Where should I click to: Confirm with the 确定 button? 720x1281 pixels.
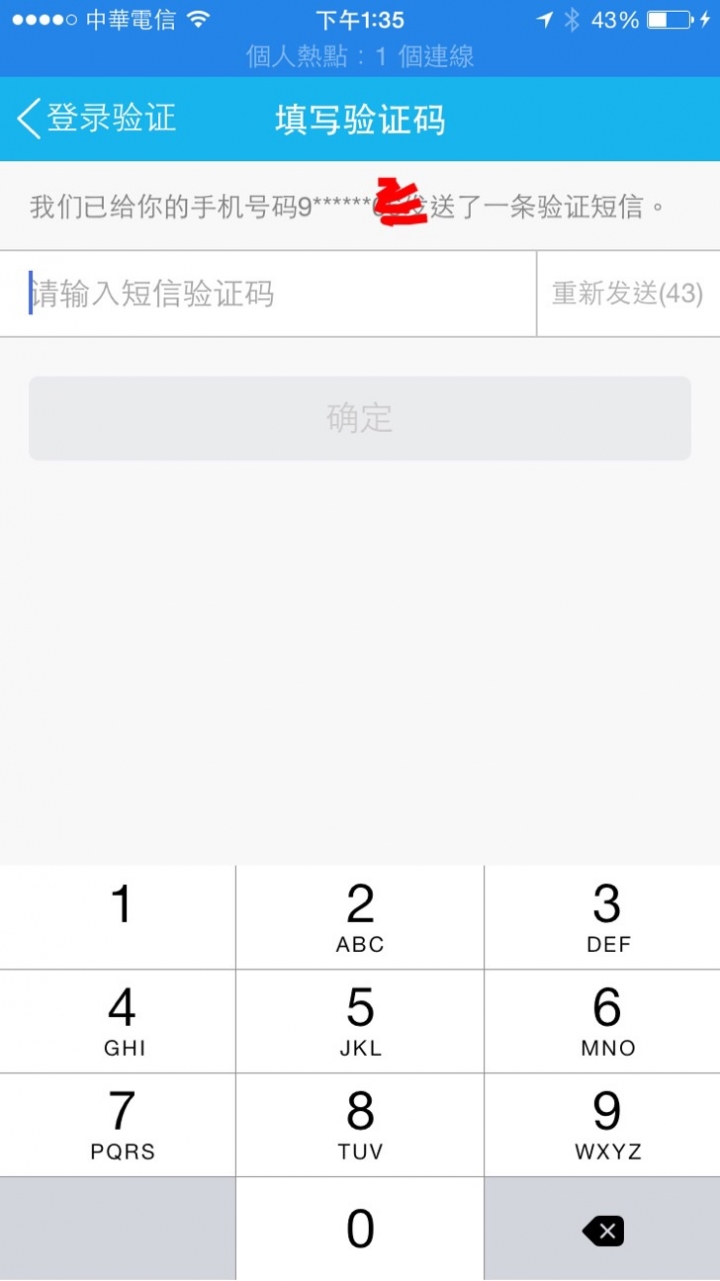[x=360, y=418]
